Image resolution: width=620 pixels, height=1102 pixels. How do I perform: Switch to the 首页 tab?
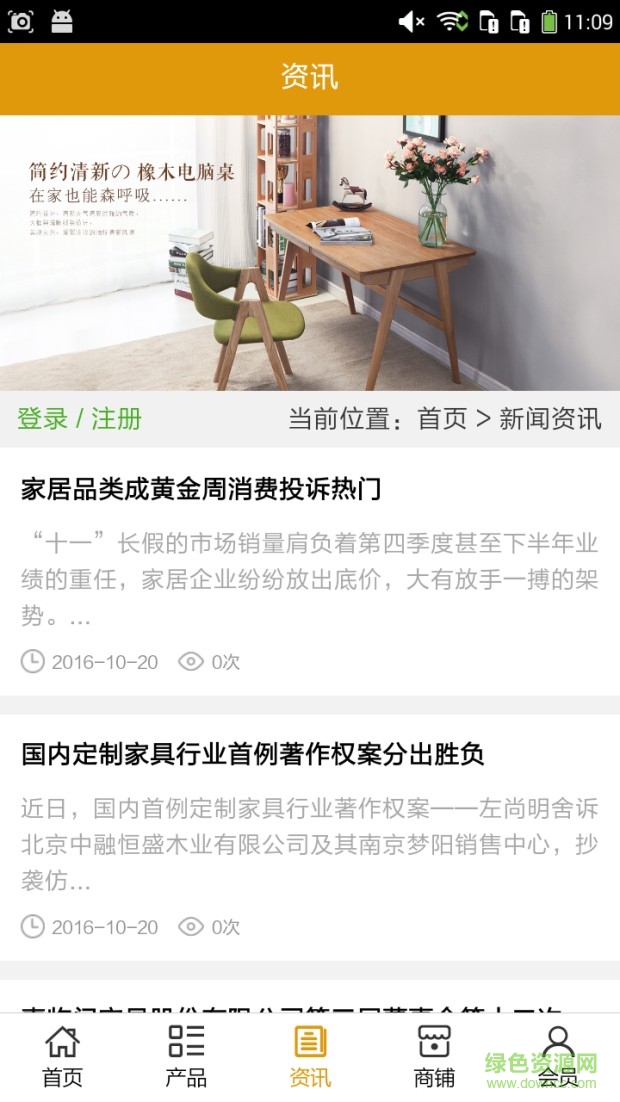(x=62, y=1056)
